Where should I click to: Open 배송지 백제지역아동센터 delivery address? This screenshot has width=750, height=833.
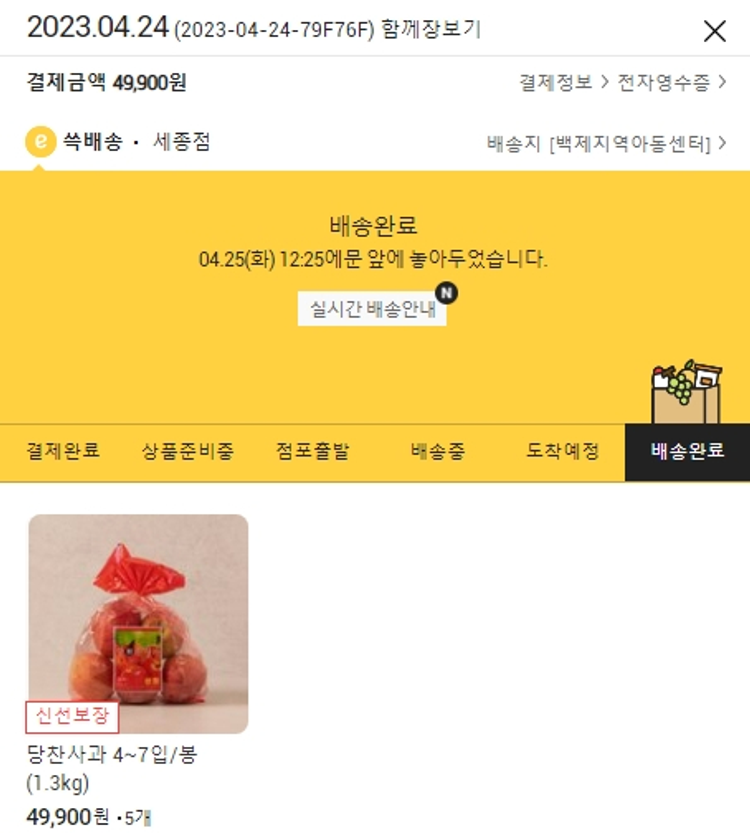click(x=606, y=143)
